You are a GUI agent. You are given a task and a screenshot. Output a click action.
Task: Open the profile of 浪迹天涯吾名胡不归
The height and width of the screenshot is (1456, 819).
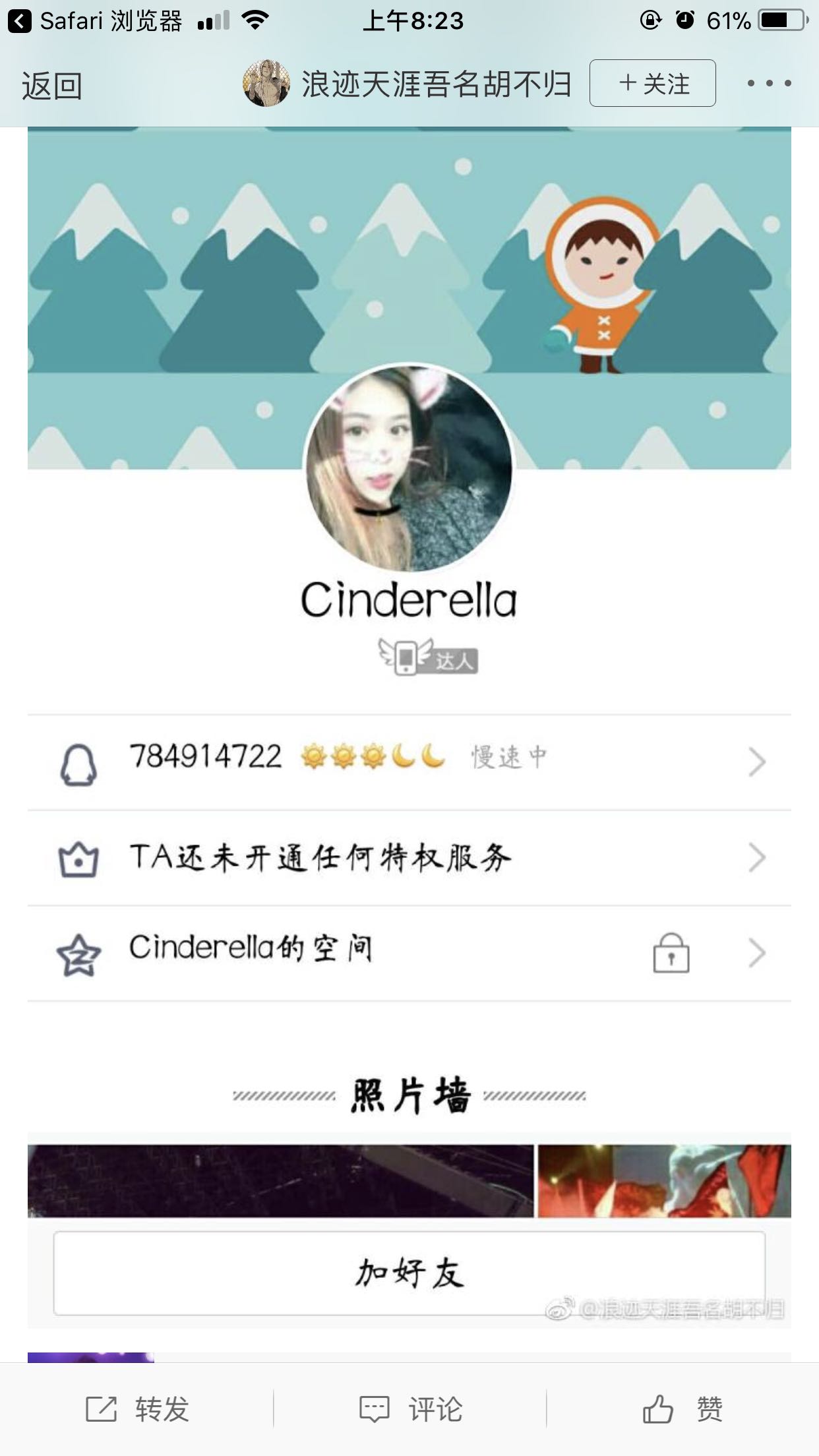(408, 84)
